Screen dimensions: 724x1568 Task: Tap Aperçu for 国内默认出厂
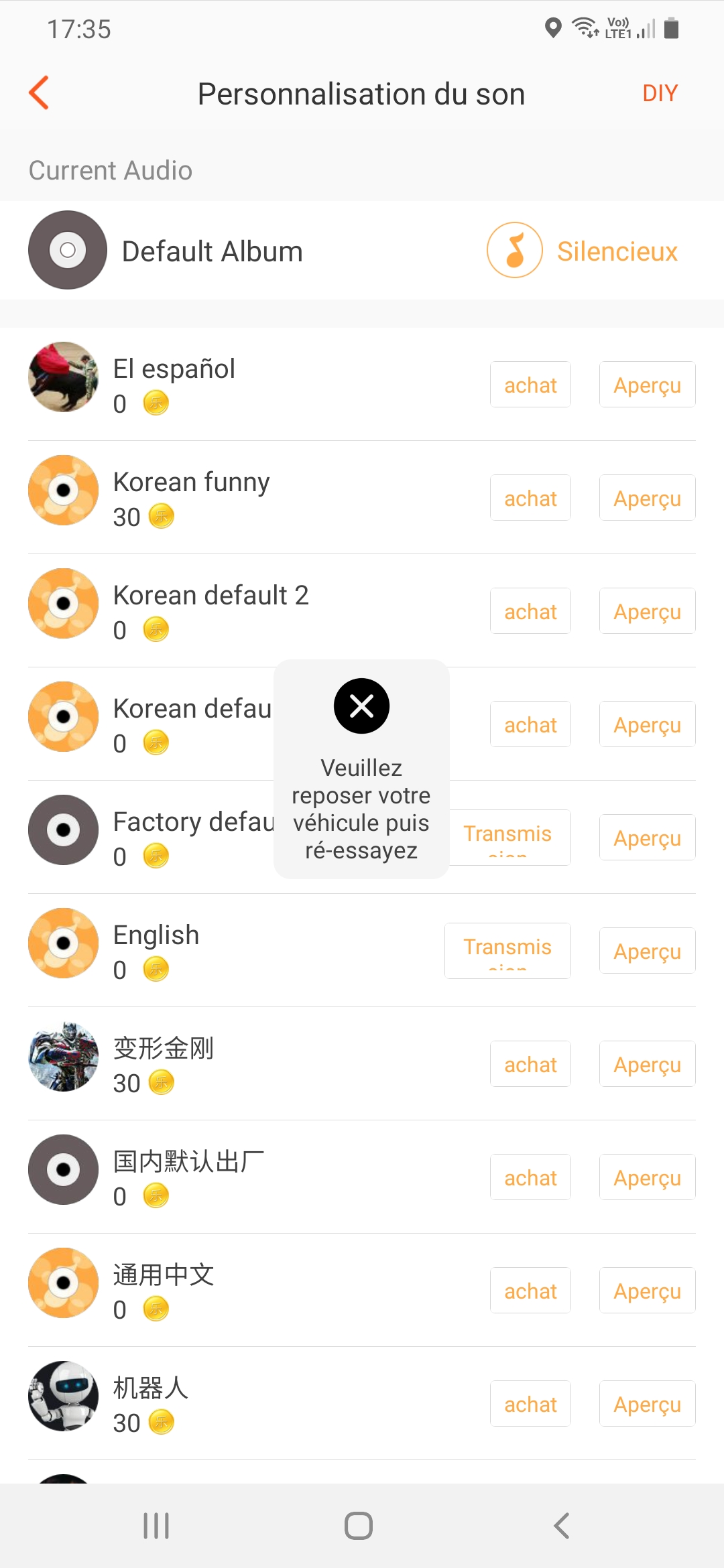[647, 1177]
